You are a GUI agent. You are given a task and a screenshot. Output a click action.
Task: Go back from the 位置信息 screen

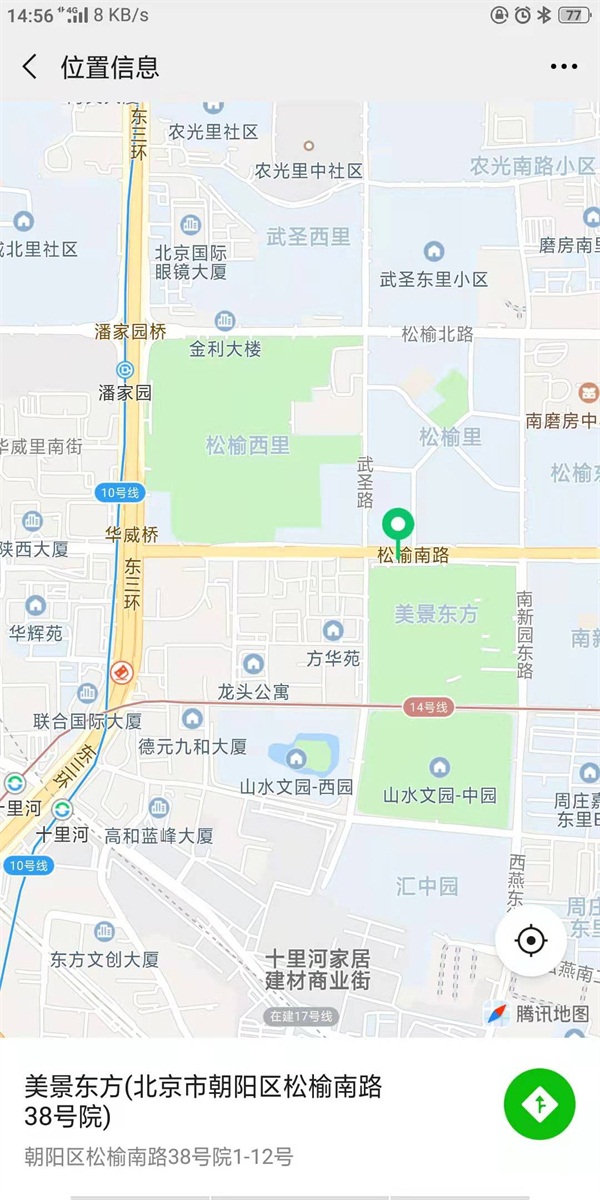[x=30, y=67]
